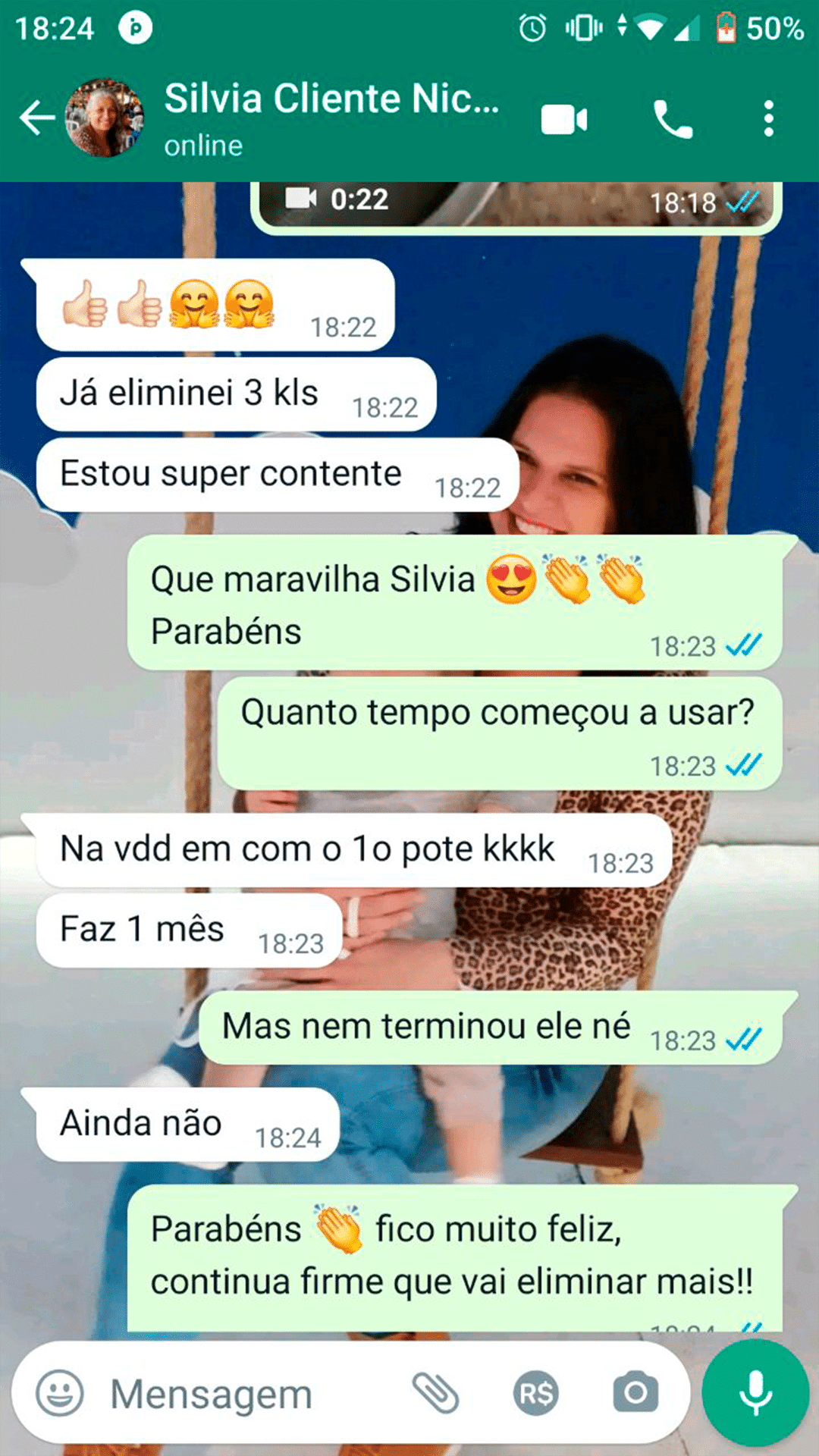Focus the Mensagem text field
This screenshot has width=819, height=1456.
point(250,1394)
